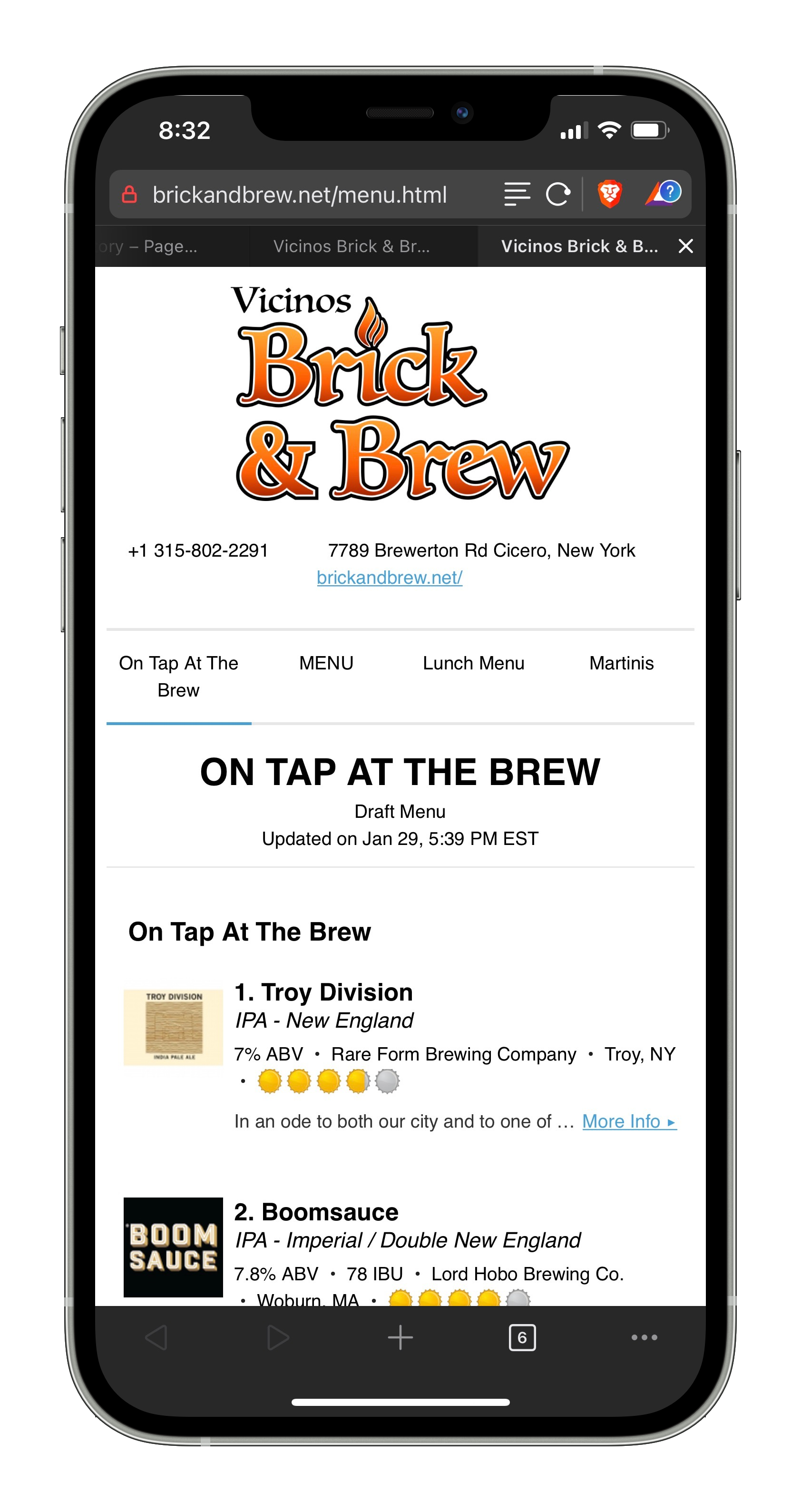Open the brickandbrew.net/ link
The image size is (801, 1512).
tap(390, 578)
